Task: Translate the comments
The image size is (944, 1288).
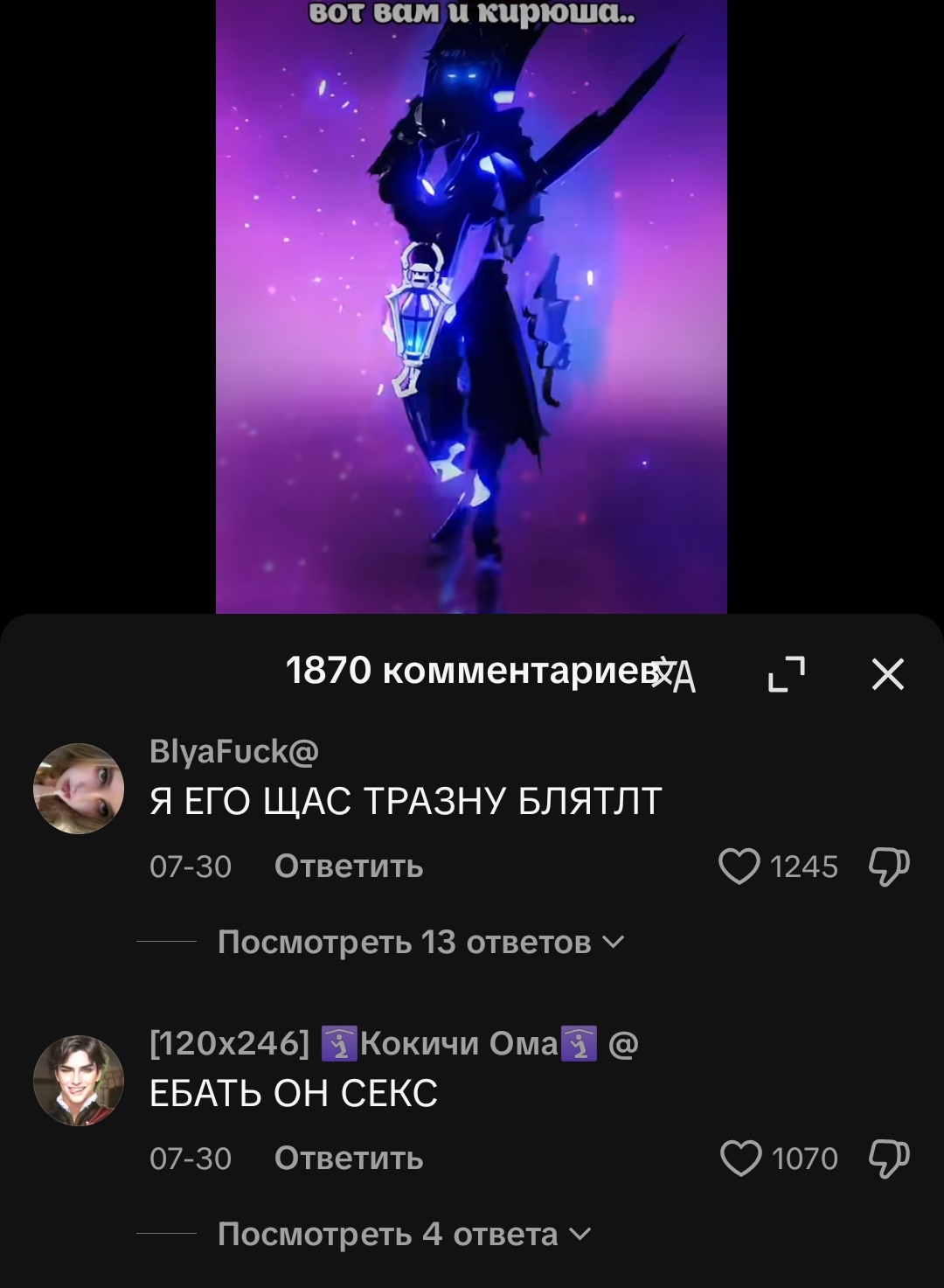Action: coord(675,674)
